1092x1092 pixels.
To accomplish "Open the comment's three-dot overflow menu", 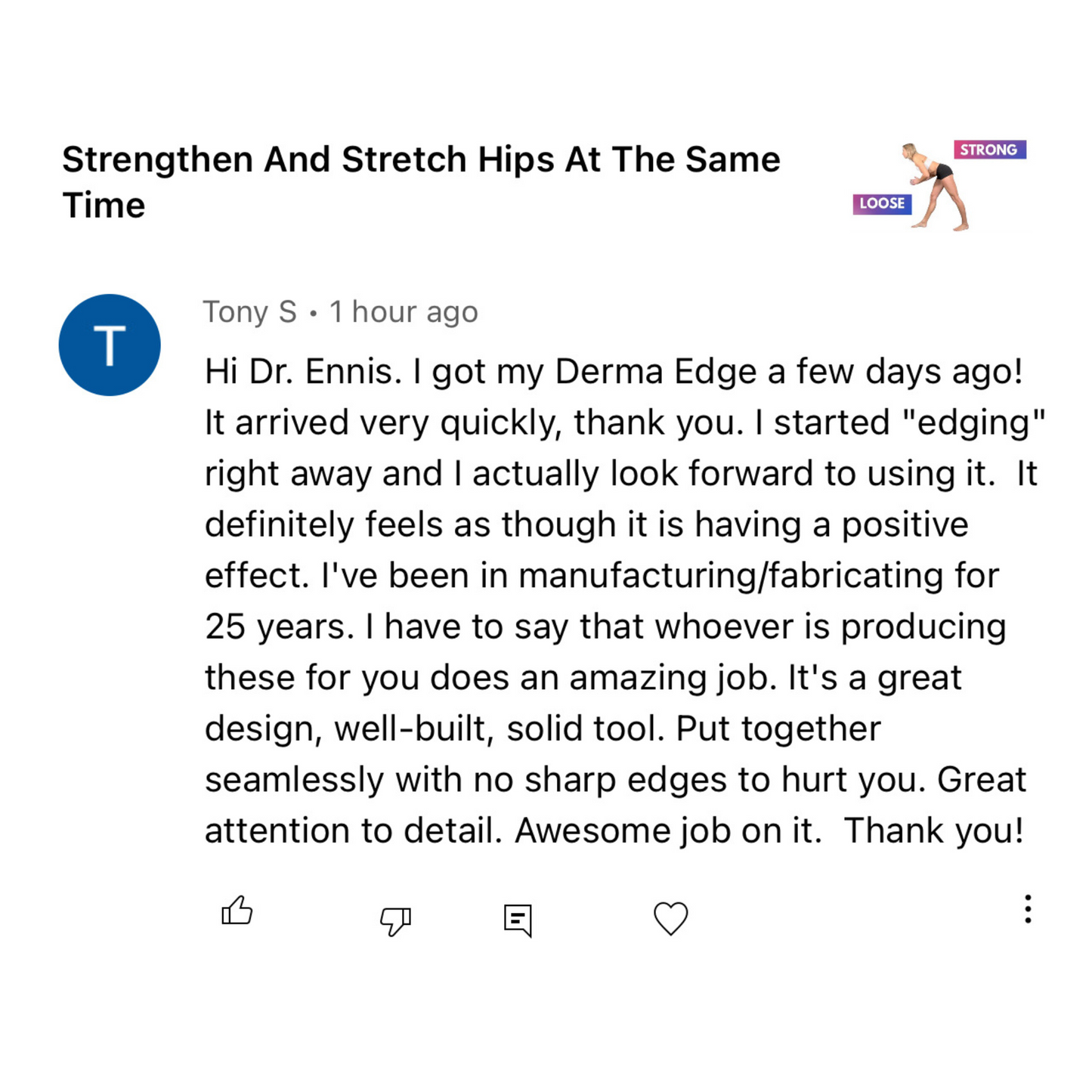I will pyautogui.click(x=1028, y=908).
